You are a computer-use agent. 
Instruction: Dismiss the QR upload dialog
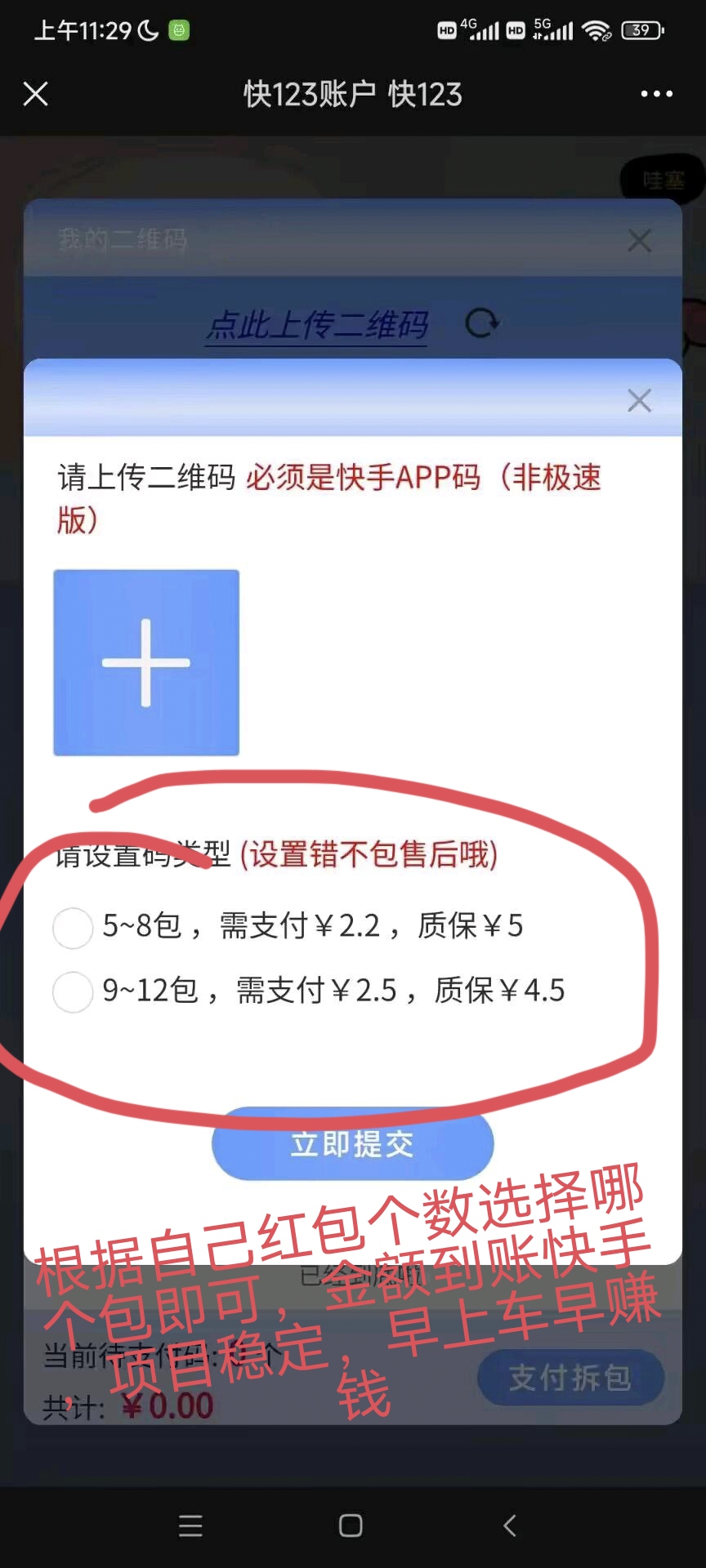pyautogui.click(x=639, y=400)
